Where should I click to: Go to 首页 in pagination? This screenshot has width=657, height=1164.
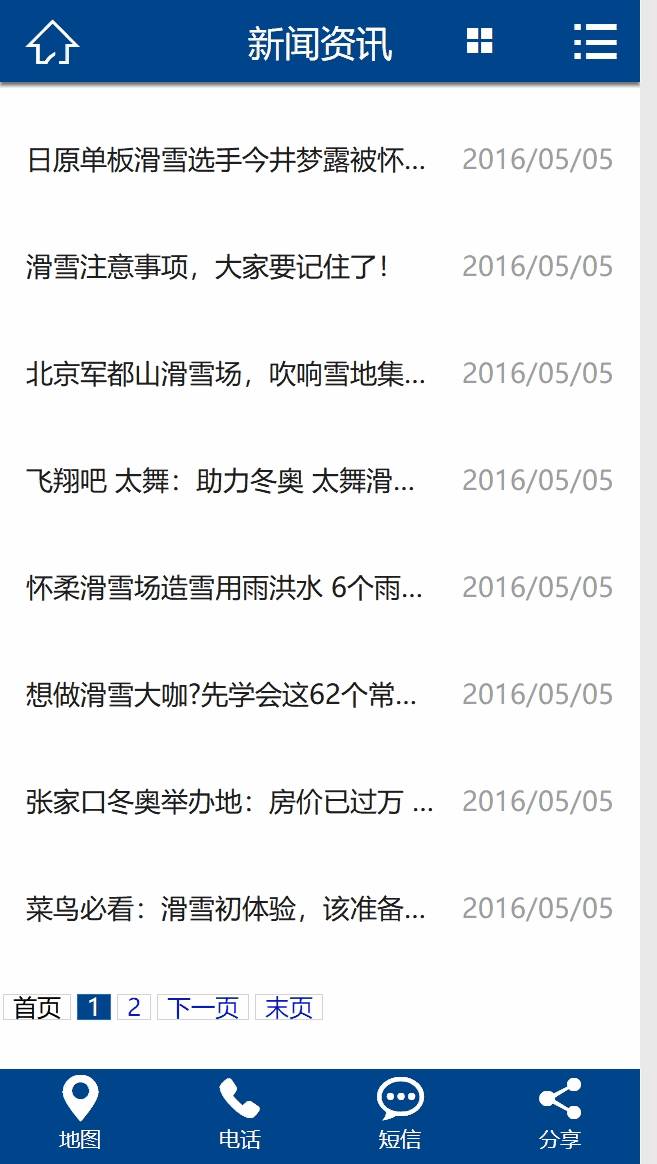(37, 1007)
